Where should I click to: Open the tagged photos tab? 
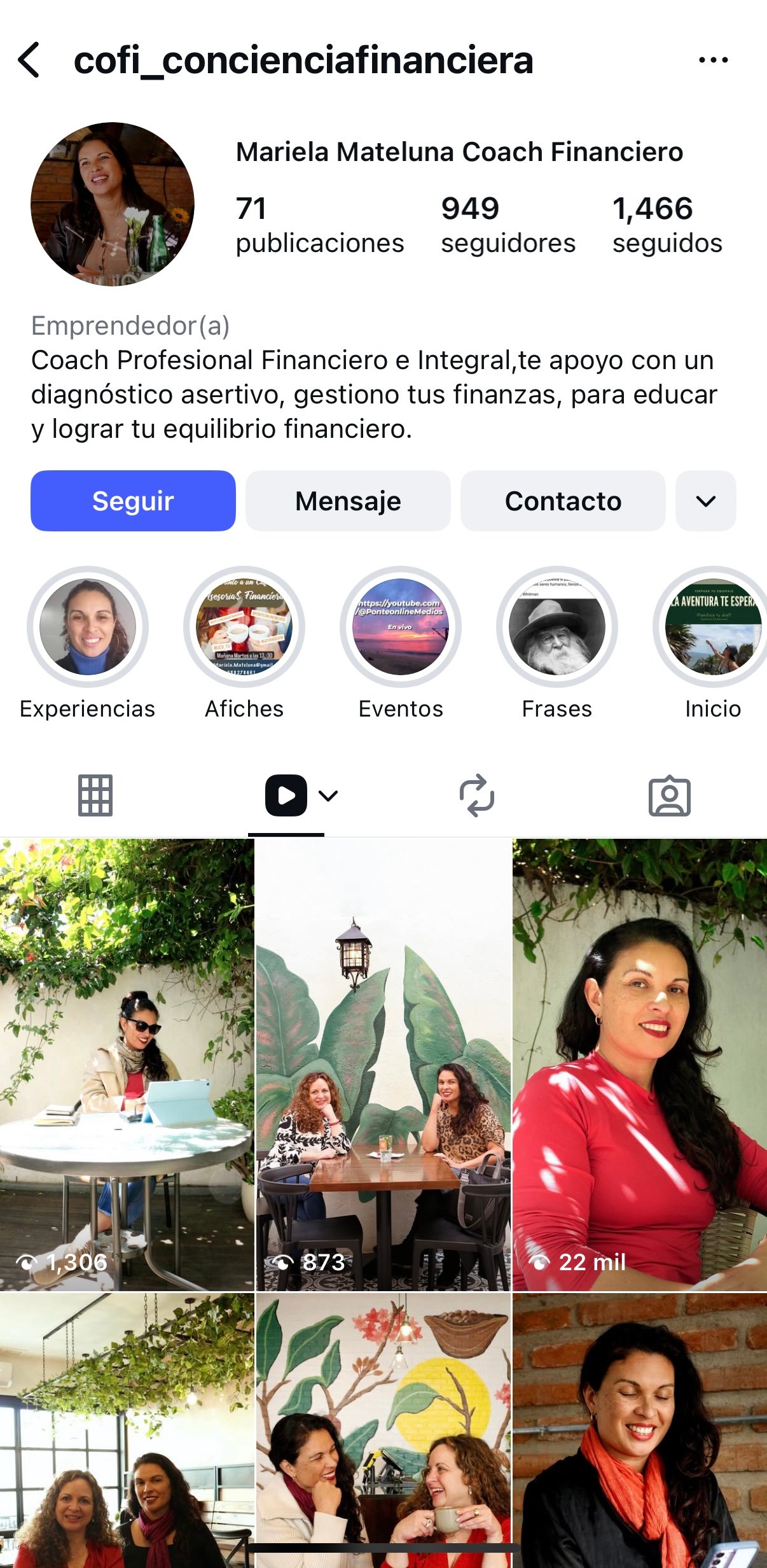pyautogui.click(x=670, y=795)
